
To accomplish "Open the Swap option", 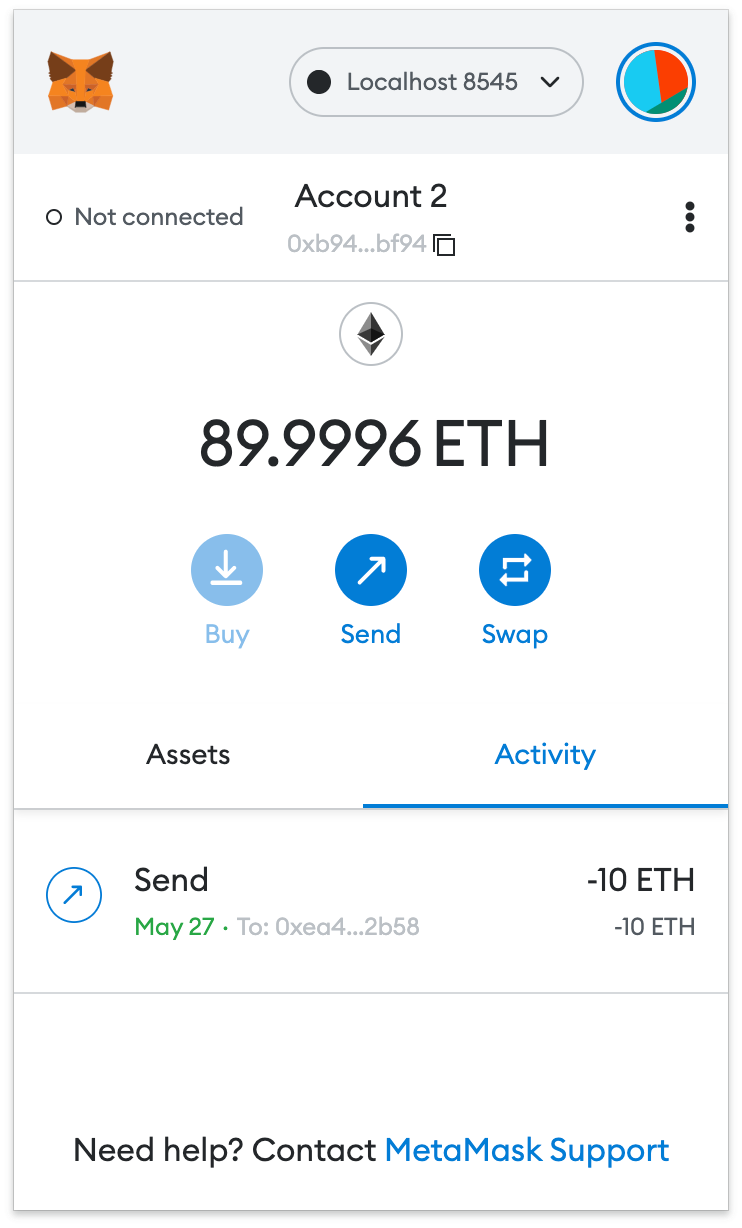I will tap(514, 571).
